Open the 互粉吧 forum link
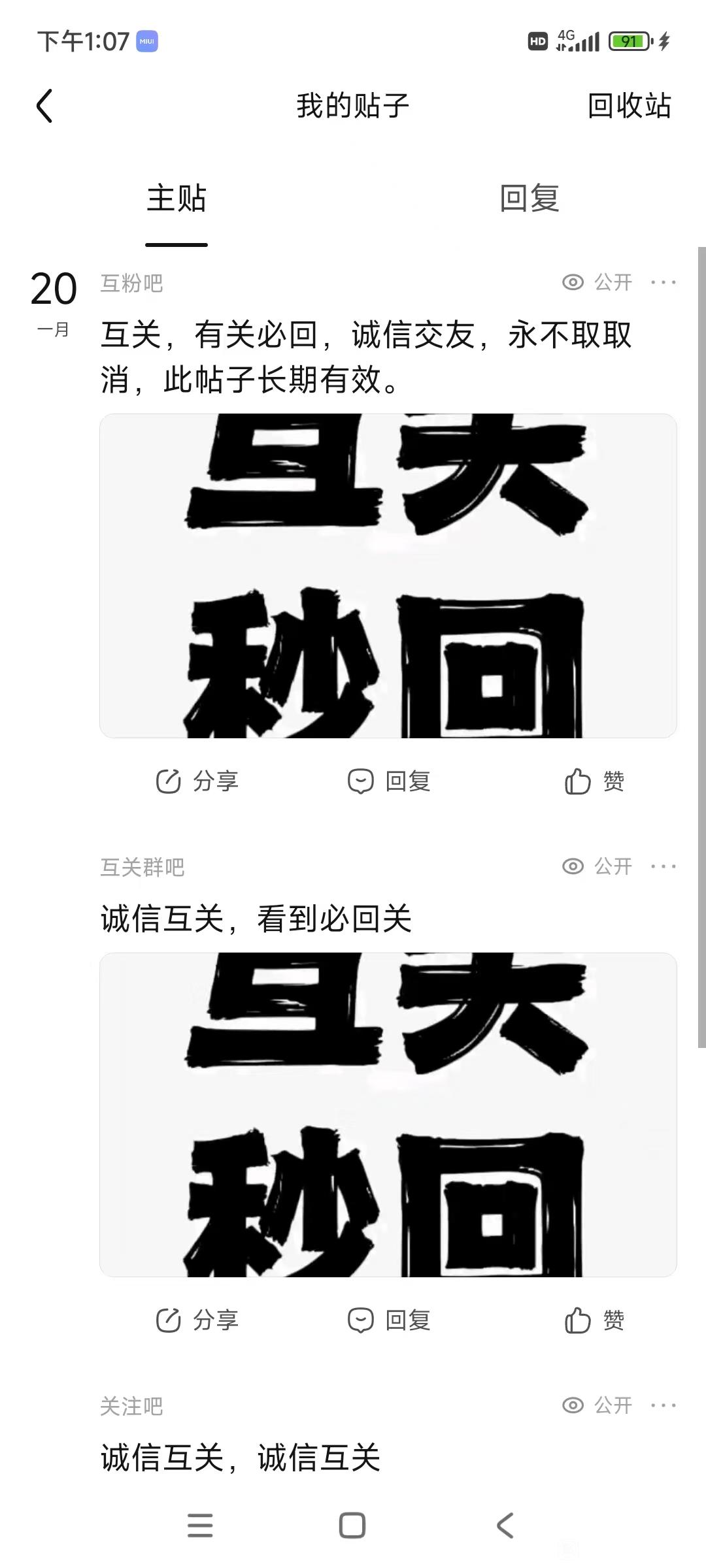This screenshot has height=1568, width=706. [x=131, y=283]
